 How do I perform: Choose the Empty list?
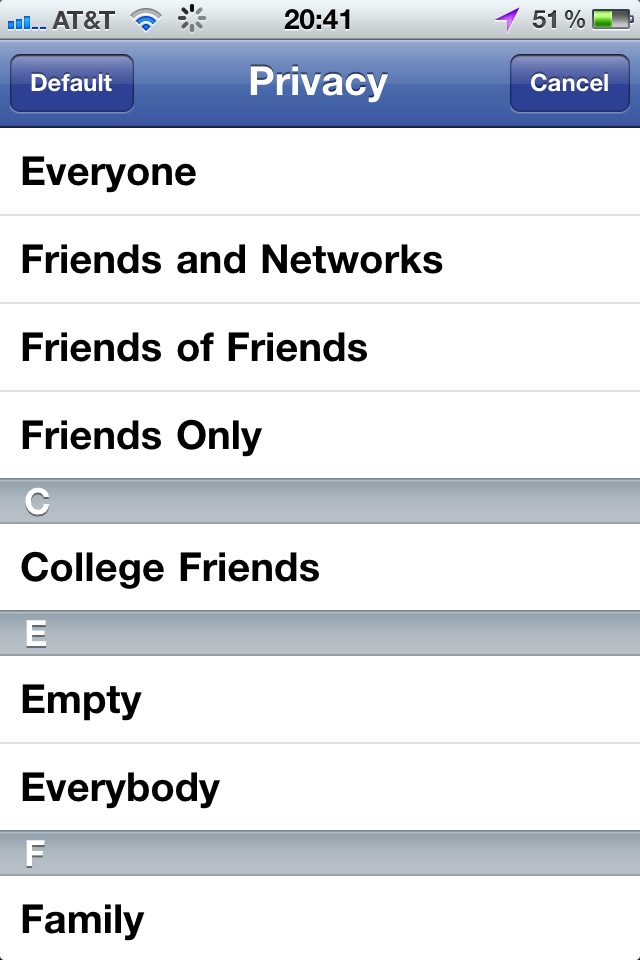click(x=320, y=700)
